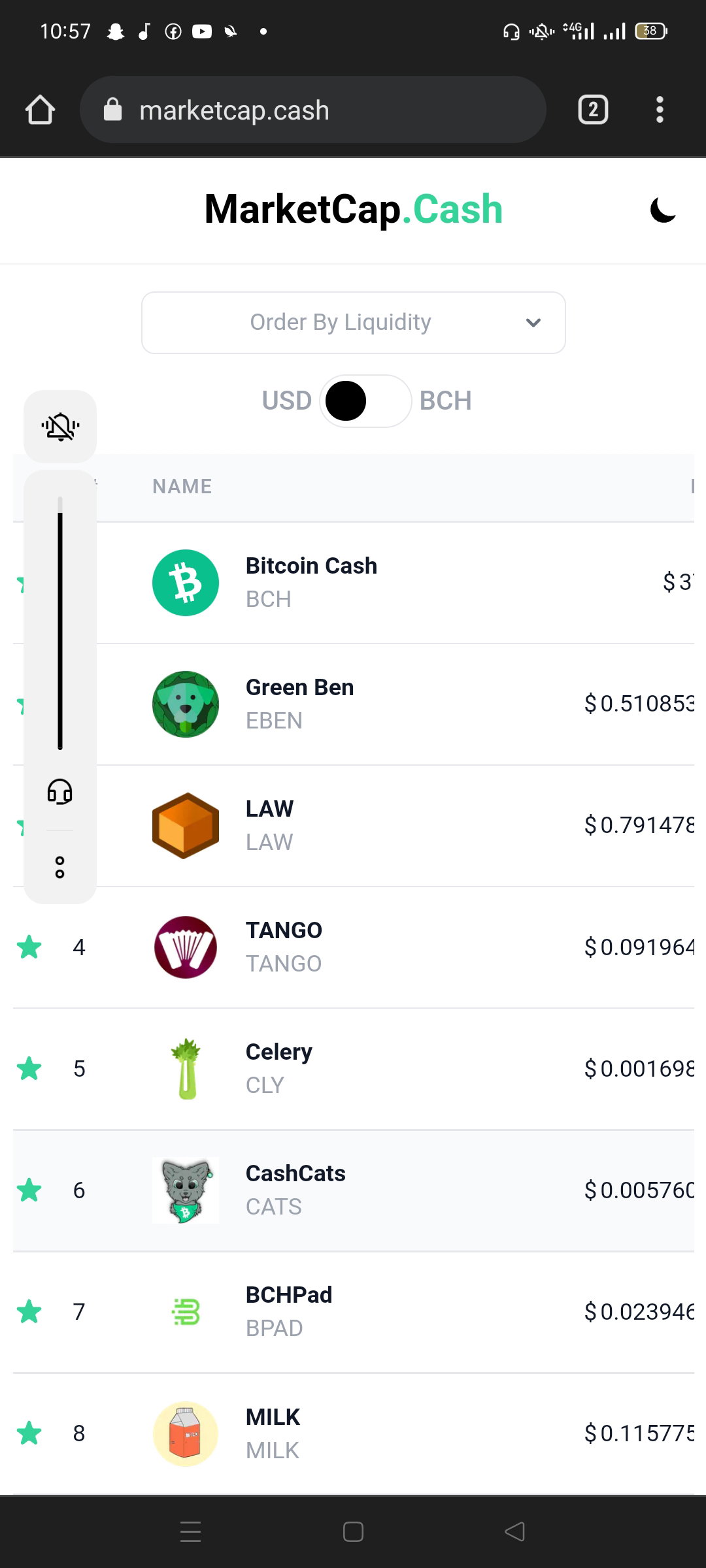The width and height of the screenshot is (706, 1568).
Task: Open the browser tab switcher
Action: pyautogui.click(x=593, y=110)
